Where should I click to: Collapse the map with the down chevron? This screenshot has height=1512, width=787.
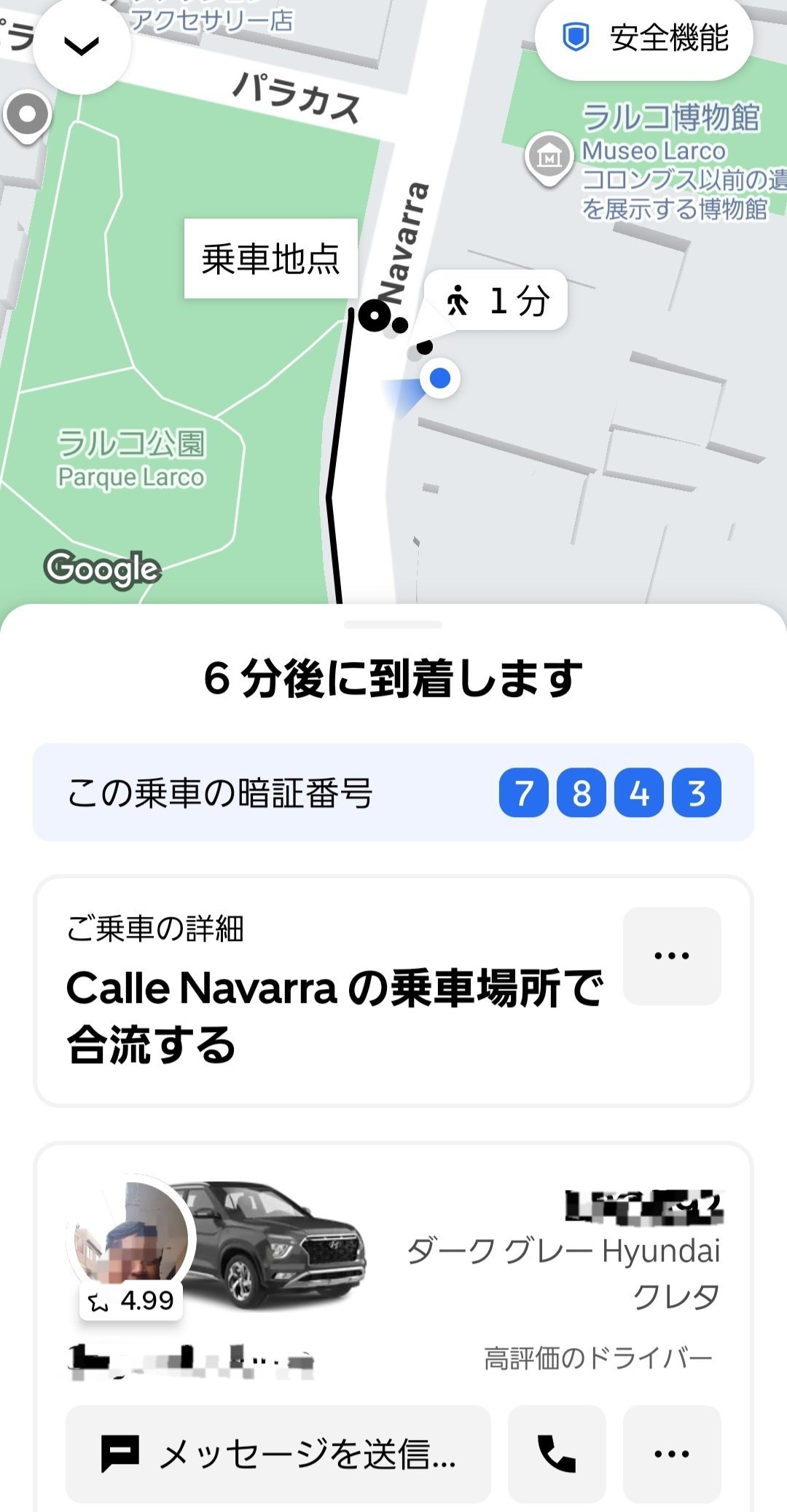coord(82,45)
